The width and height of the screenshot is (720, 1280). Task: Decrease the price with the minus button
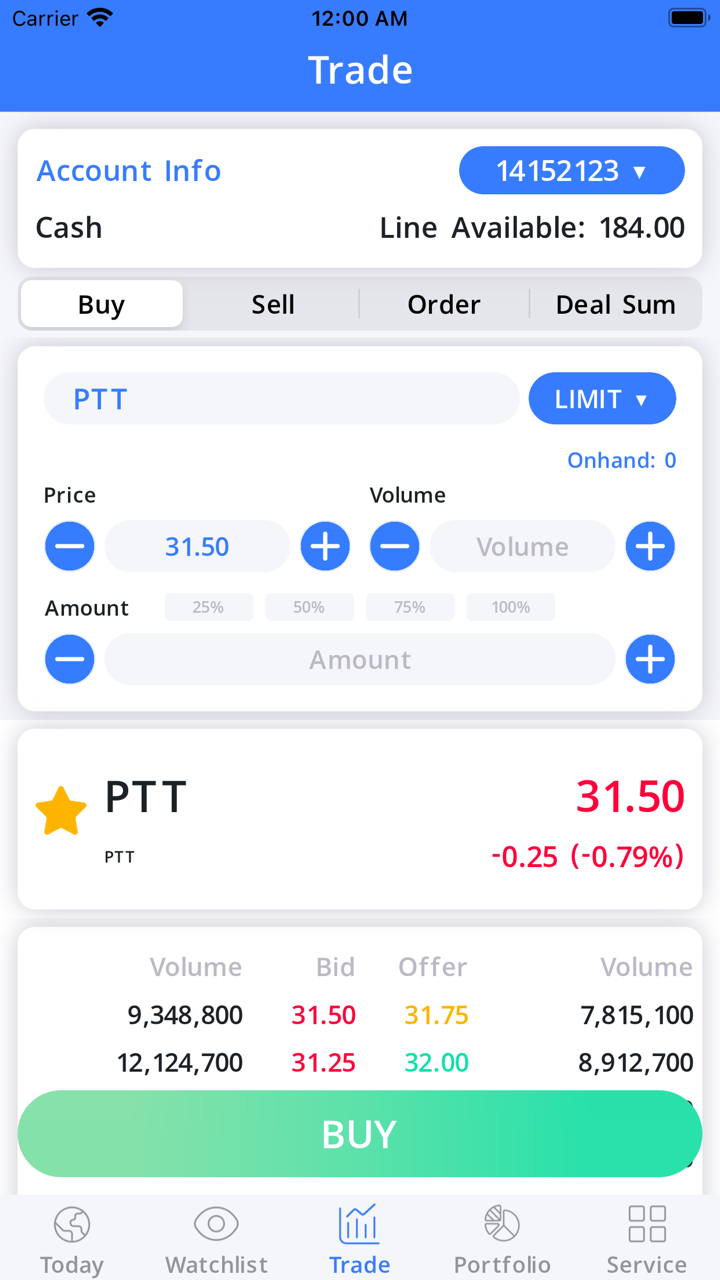[70, 547]
